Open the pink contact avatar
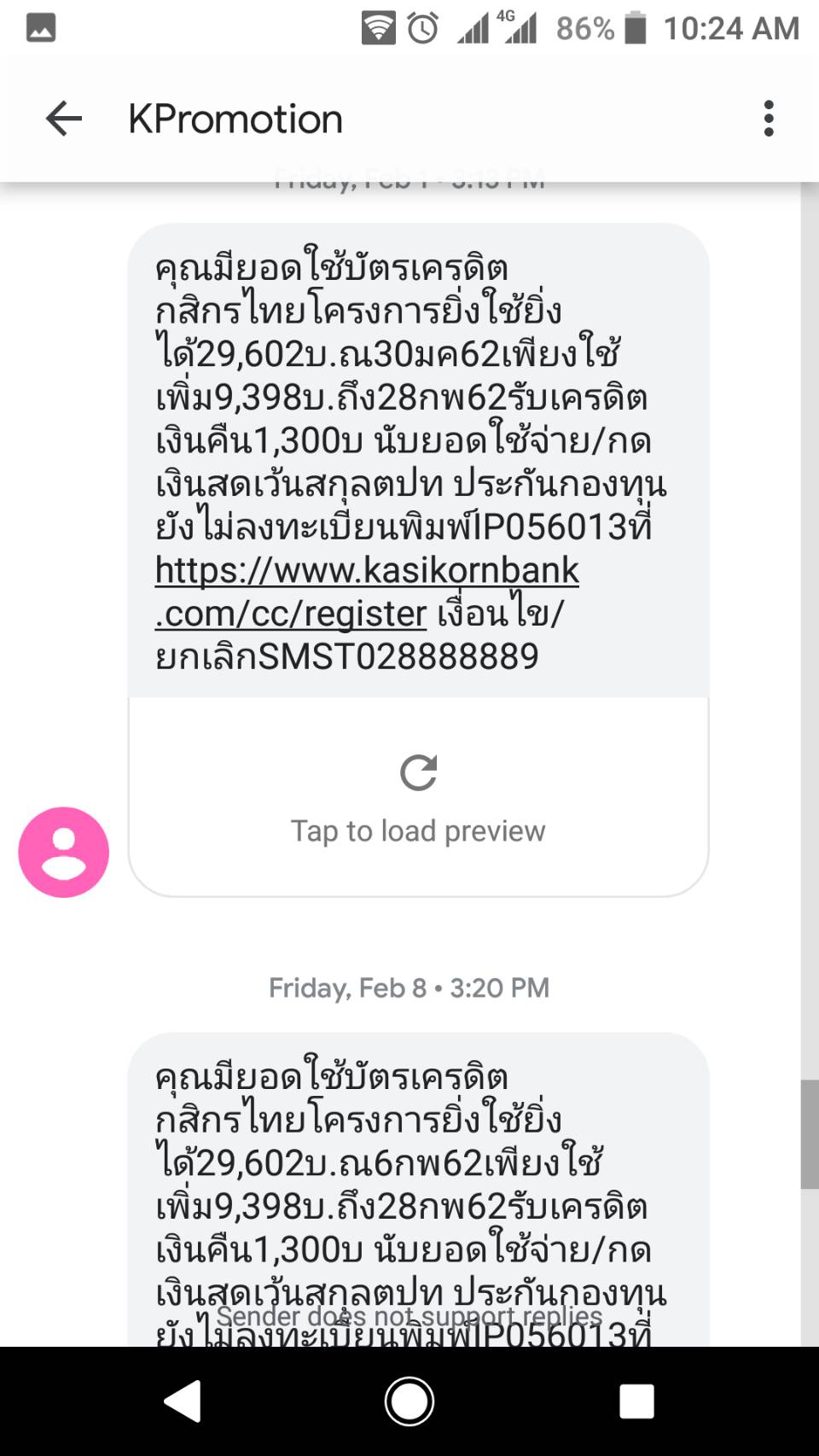Screen dimensions: 819x1456 pyautogui.click(x=64, y=852)
